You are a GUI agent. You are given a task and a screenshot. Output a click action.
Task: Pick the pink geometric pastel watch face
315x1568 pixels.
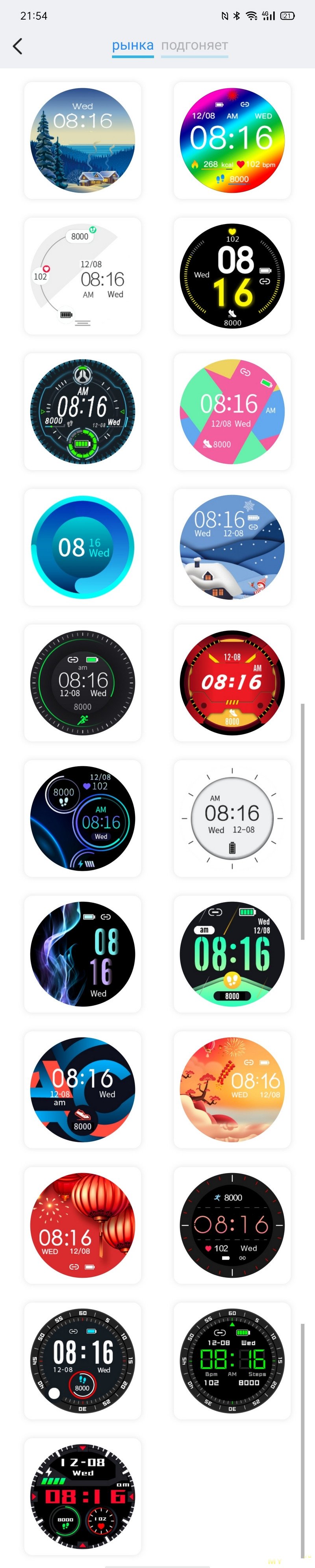tap(232, 412)
